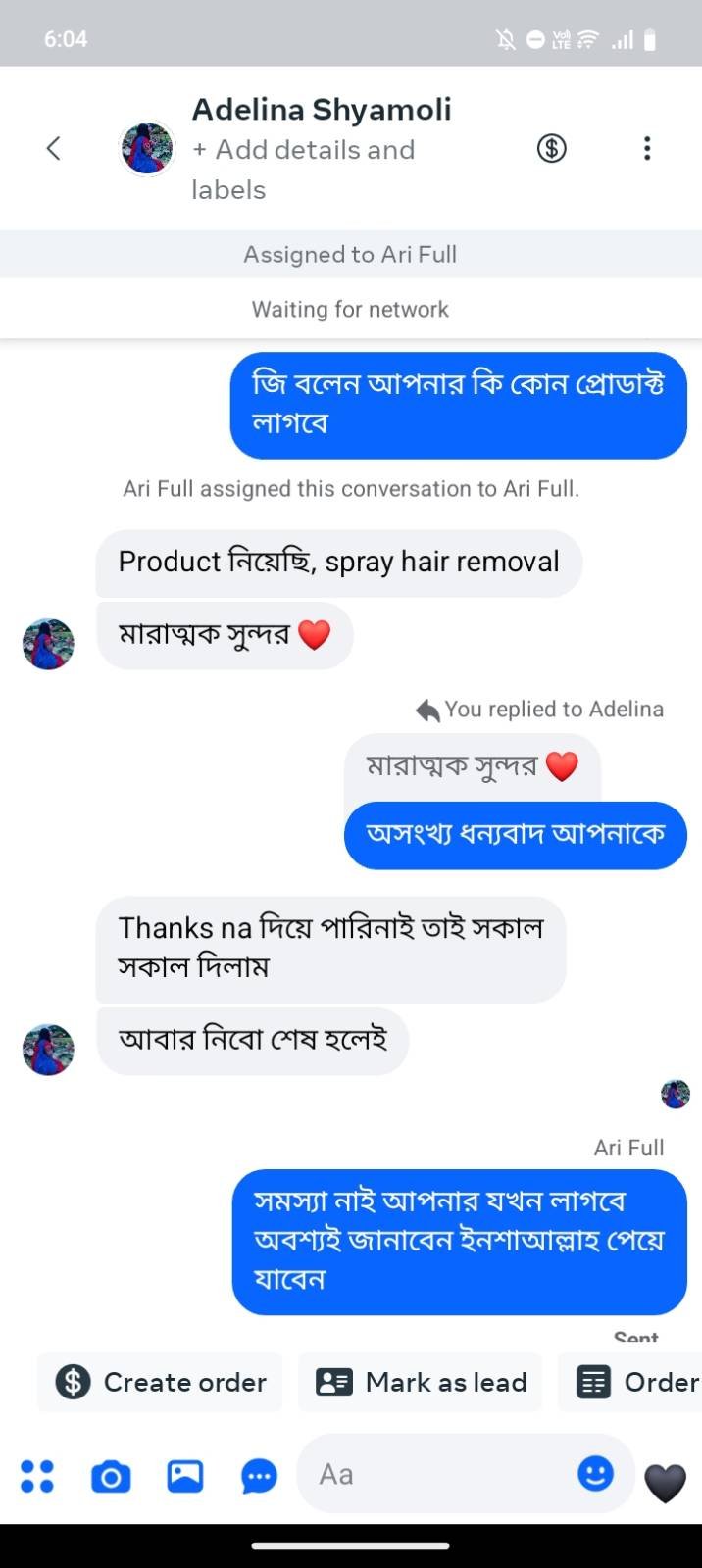Screen dimensions: 702x1568
Task: Focus the Aa message input field
Action: pyautogui.click(x=441, y=1474)
